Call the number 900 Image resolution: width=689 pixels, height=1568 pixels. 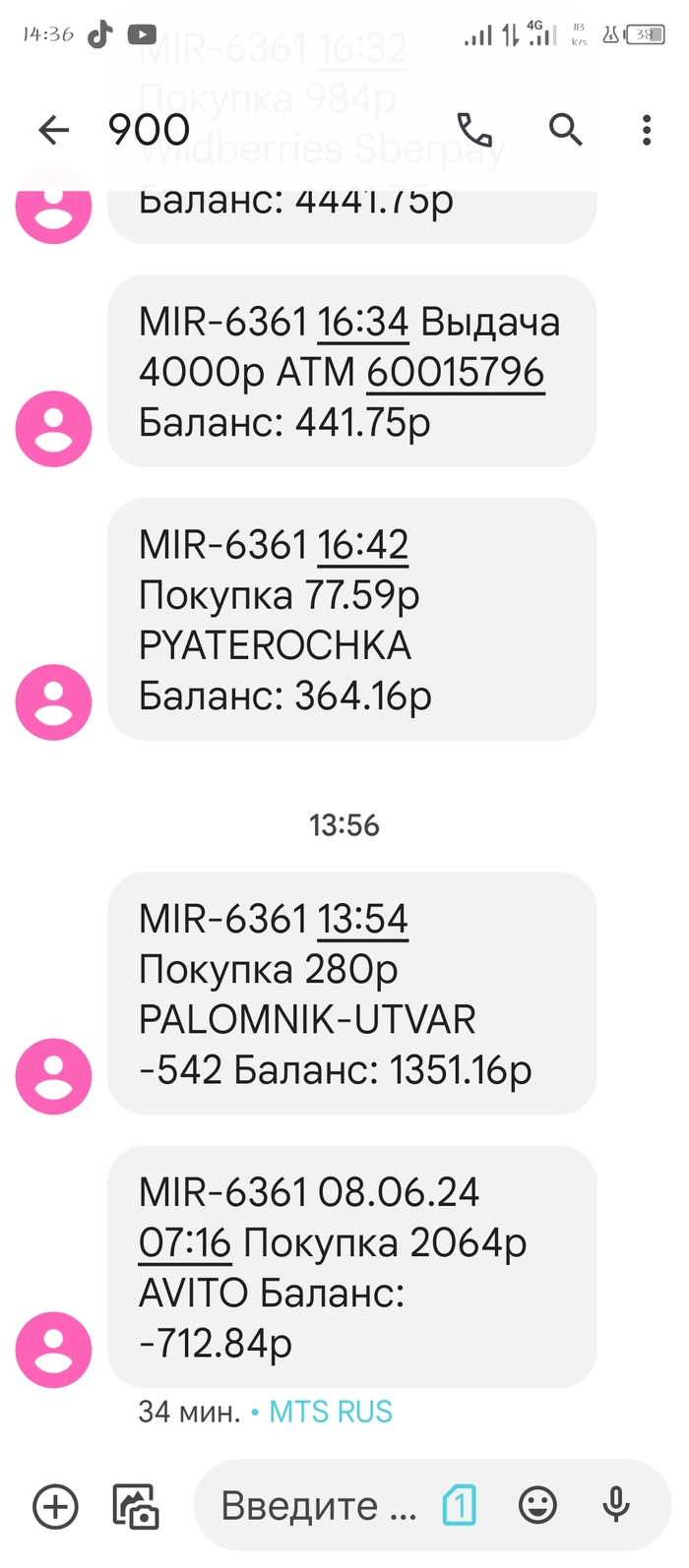tap(474, 130)
